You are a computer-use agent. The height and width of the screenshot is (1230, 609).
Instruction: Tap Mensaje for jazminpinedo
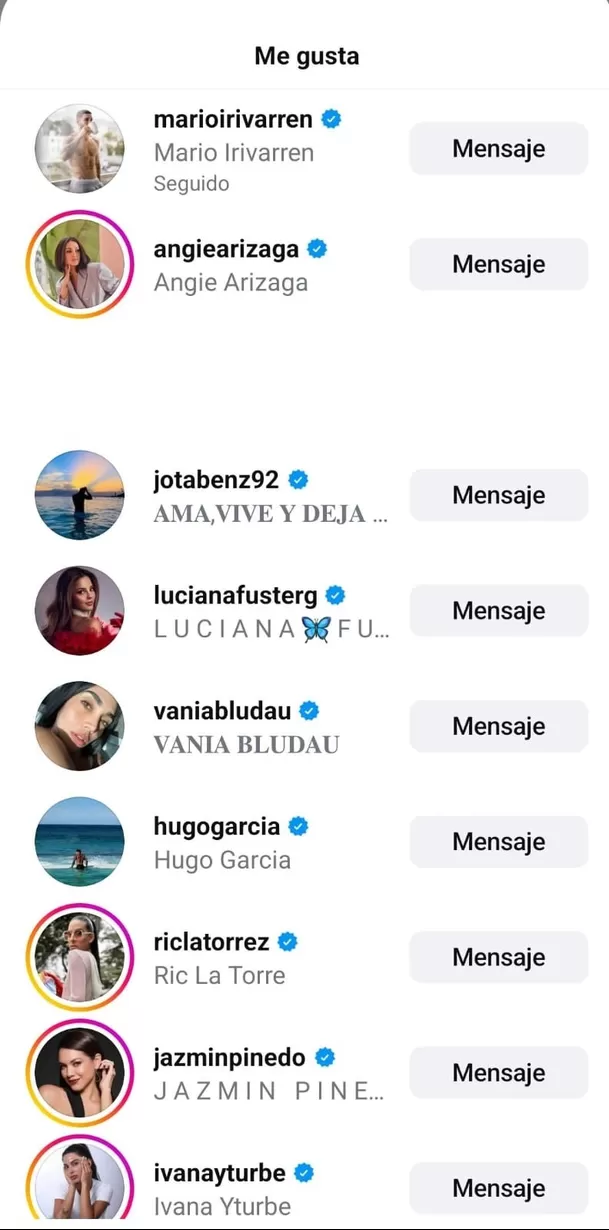pos(499,1073)
